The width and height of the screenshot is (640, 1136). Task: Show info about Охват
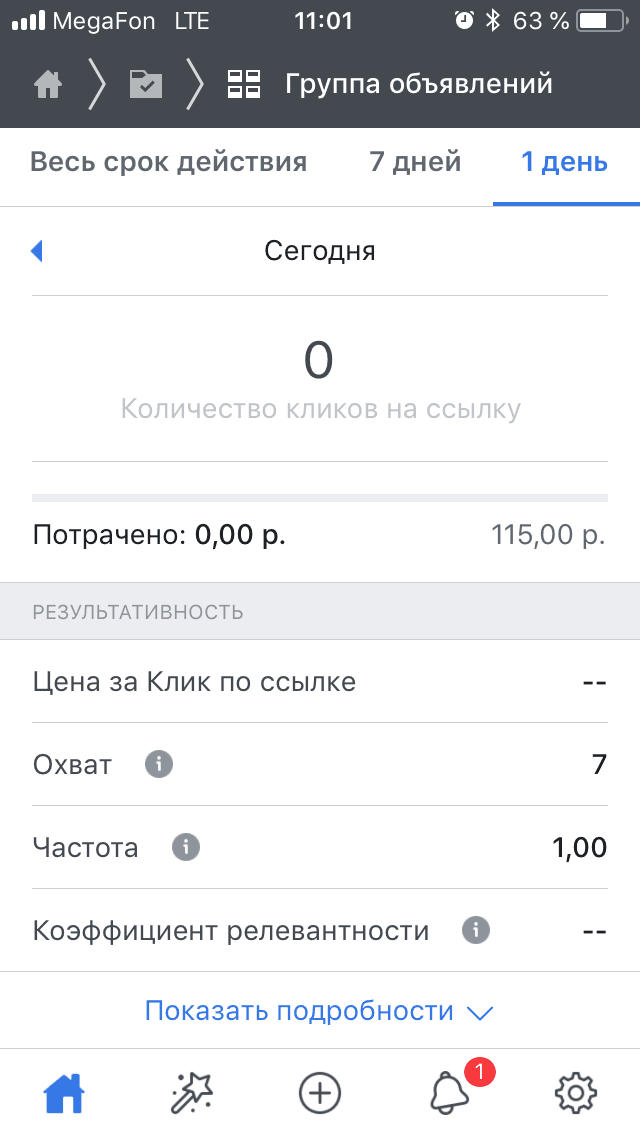tap(159, 764)
